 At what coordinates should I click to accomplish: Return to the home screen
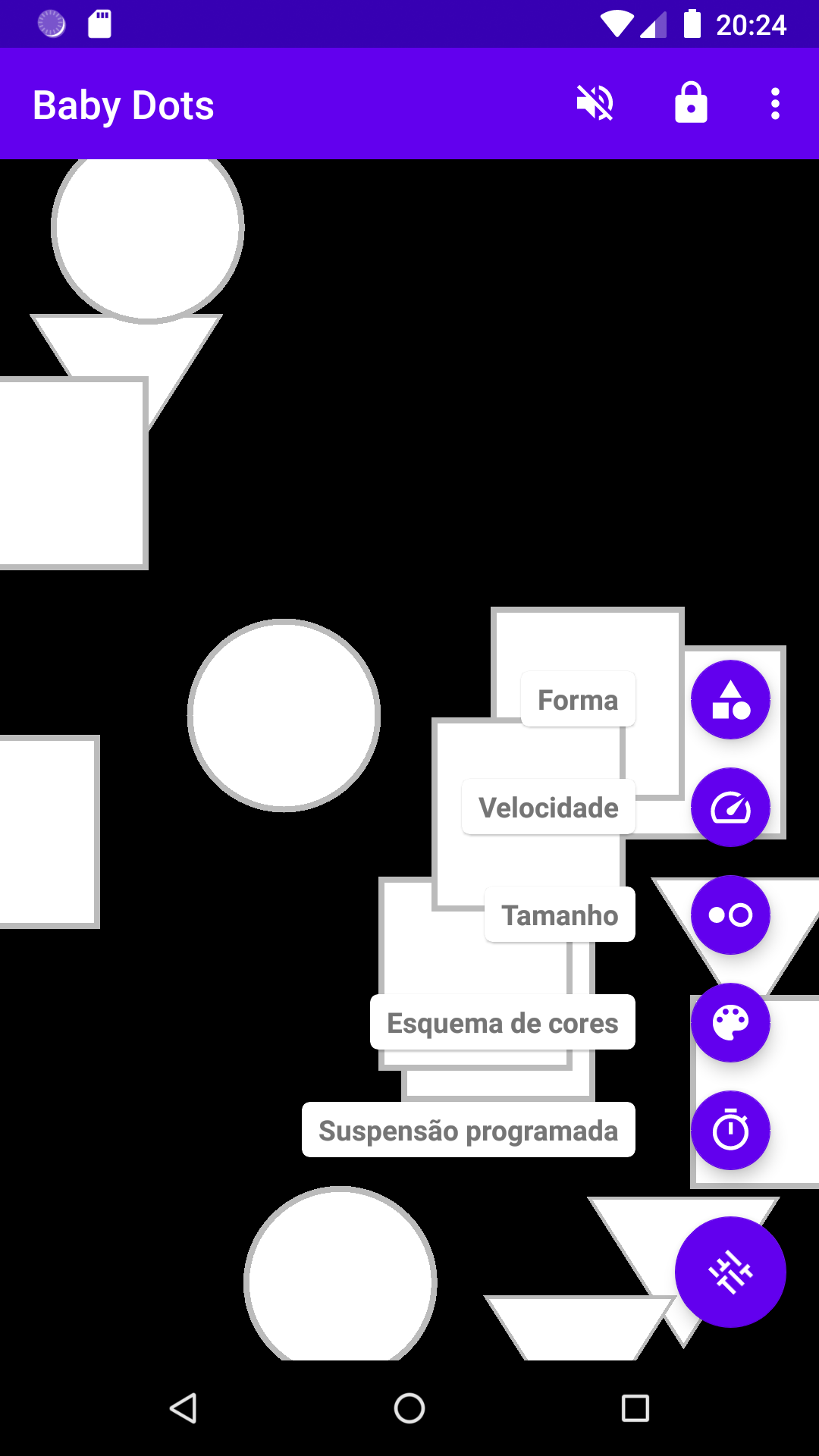point(409,1408)
